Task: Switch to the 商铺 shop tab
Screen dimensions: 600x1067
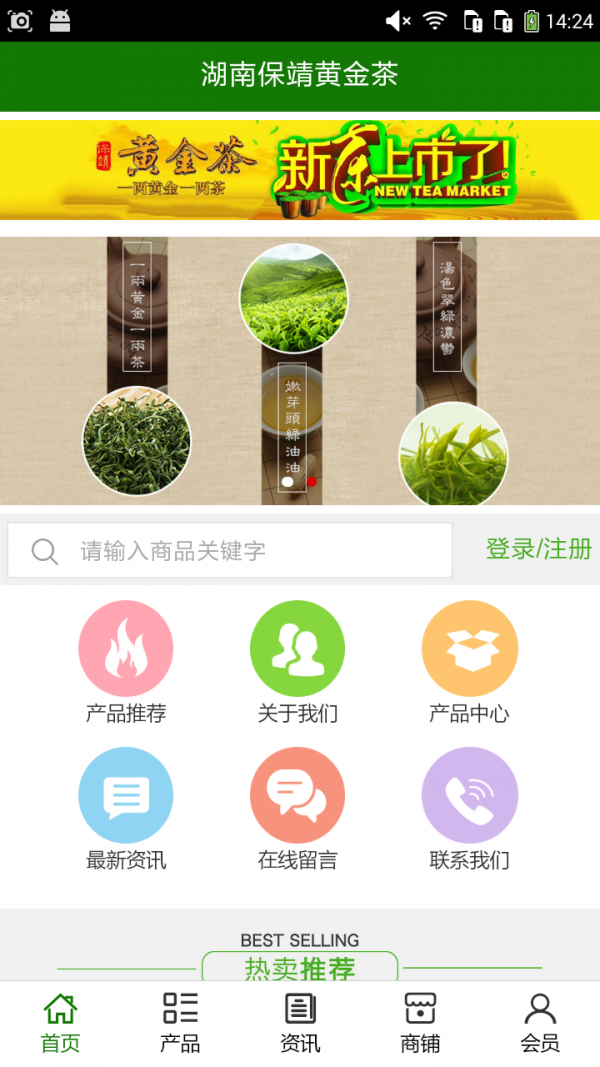Action: (420, 1023)
